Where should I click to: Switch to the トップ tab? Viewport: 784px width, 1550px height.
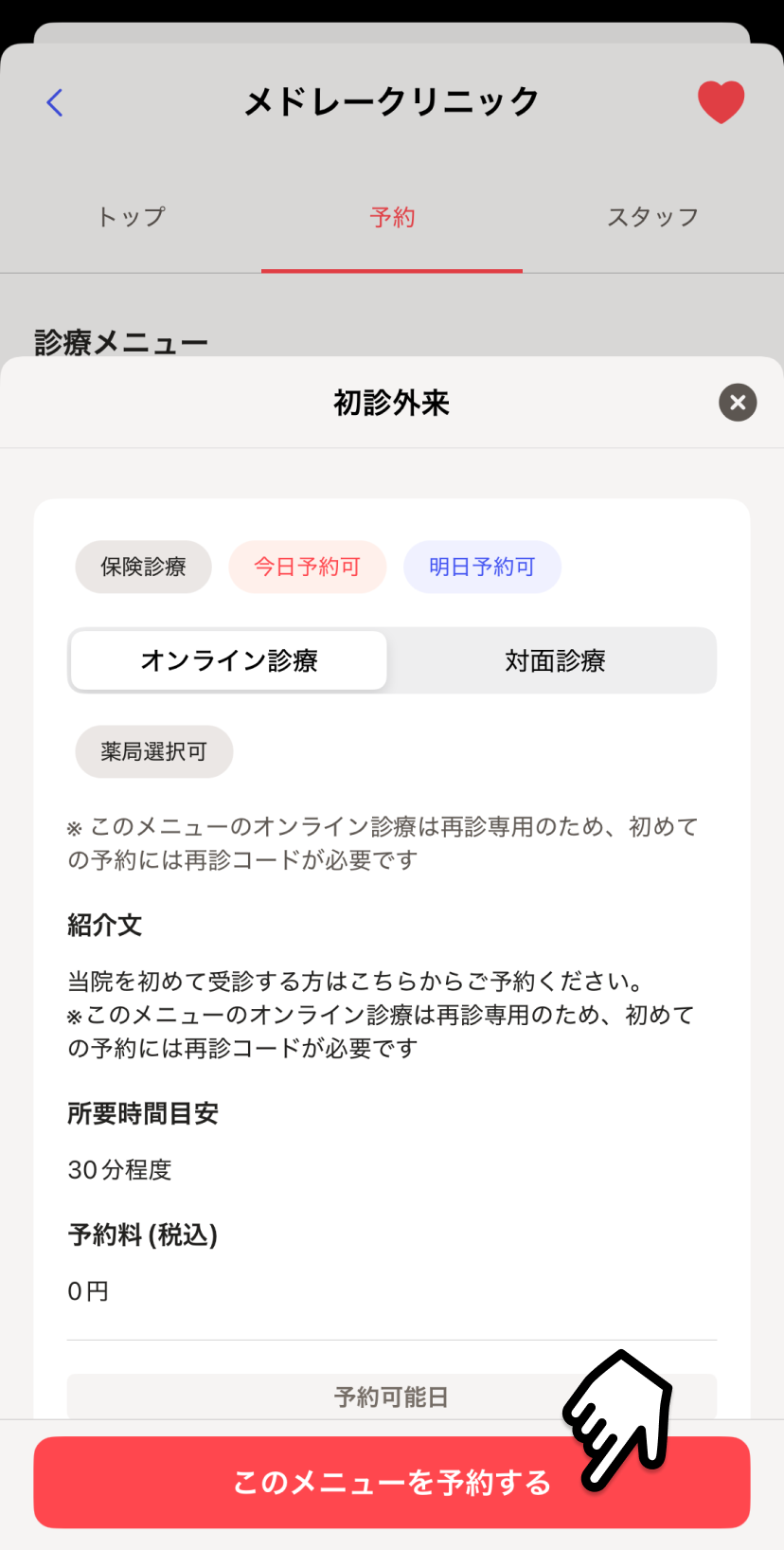click(x=131, y=218)
